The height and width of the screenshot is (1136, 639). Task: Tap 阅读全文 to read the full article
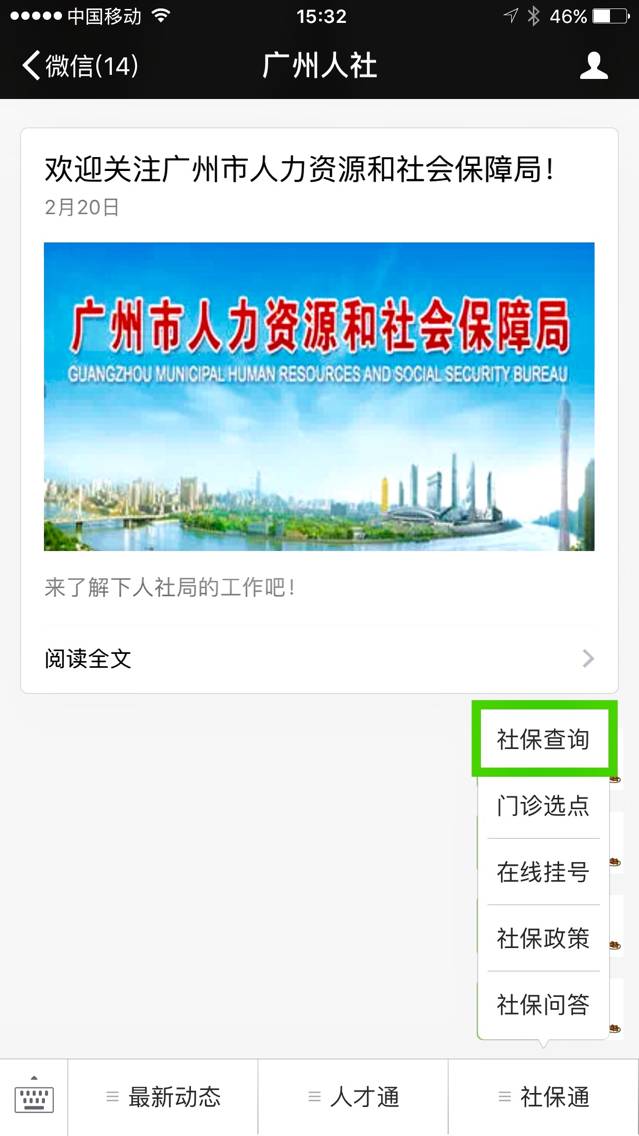pos(319,658)
